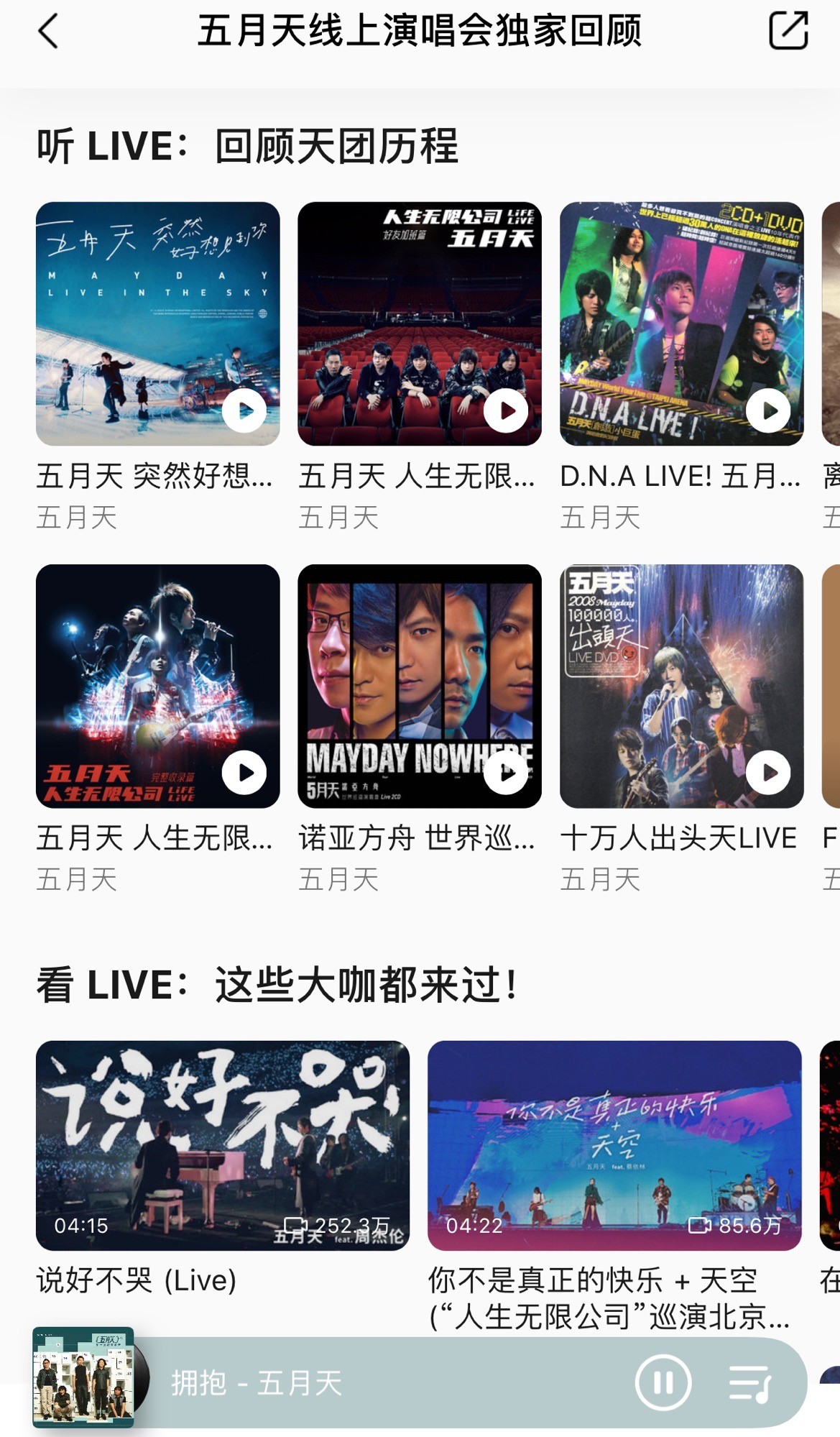This screenshot has height=1437, width=840.
Task: Open the now-playing cover of 拥抱
Action: [83, 1377]
